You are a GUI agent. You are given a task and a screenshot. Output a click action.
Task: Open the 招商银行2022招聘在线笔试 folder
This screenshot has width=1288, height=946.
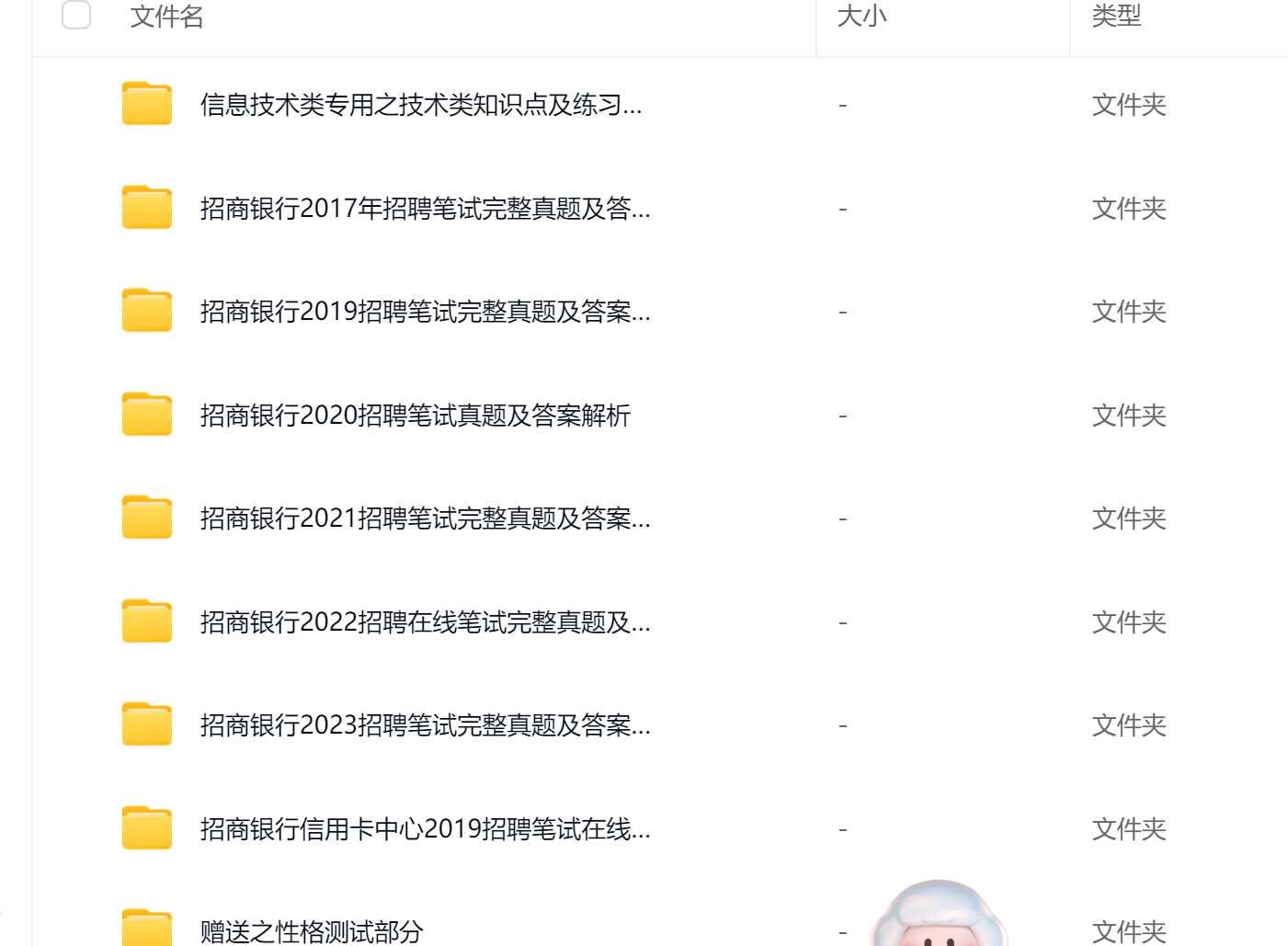pyautogui.click(x=424, y=622)
